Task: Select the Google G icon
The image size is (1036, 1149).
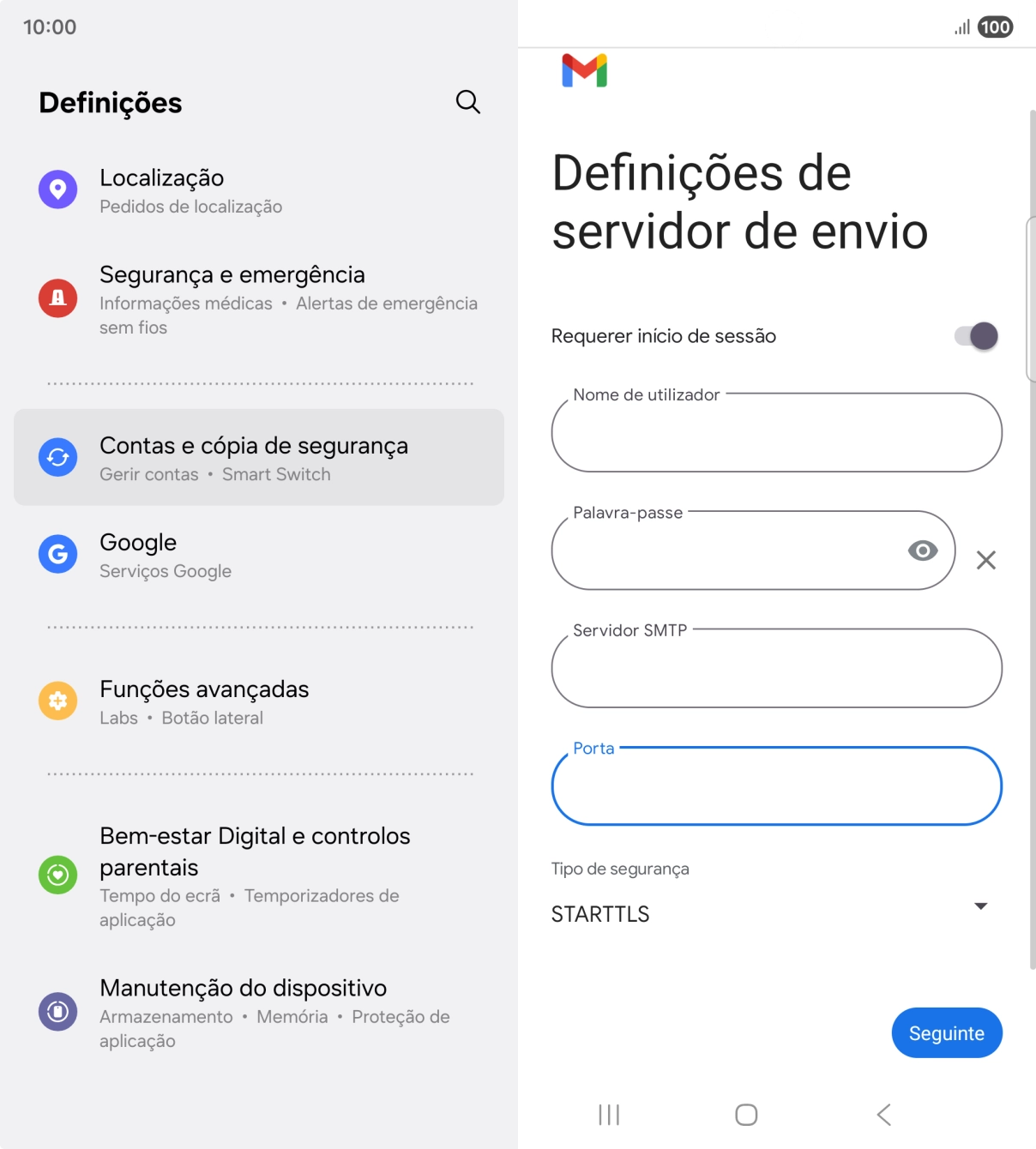Action: (x=57, y=554)
